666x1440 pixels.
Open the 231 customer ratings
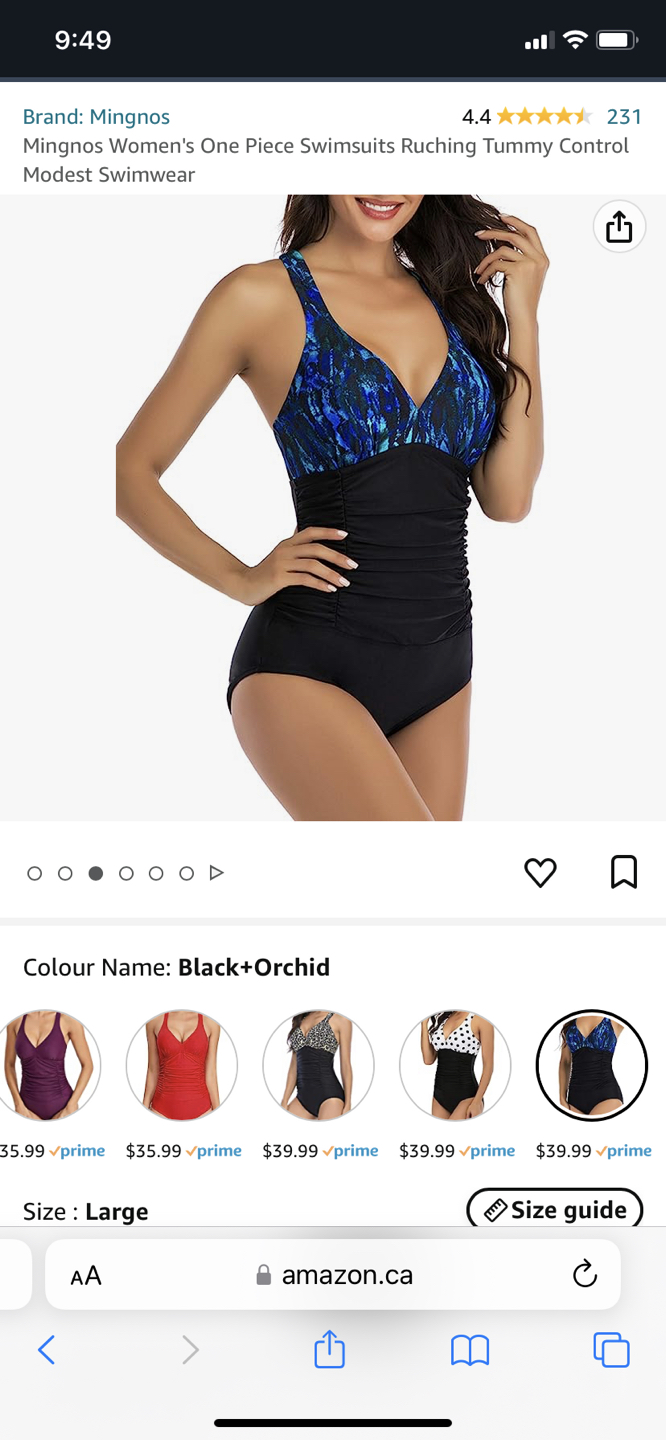(623, 117)
